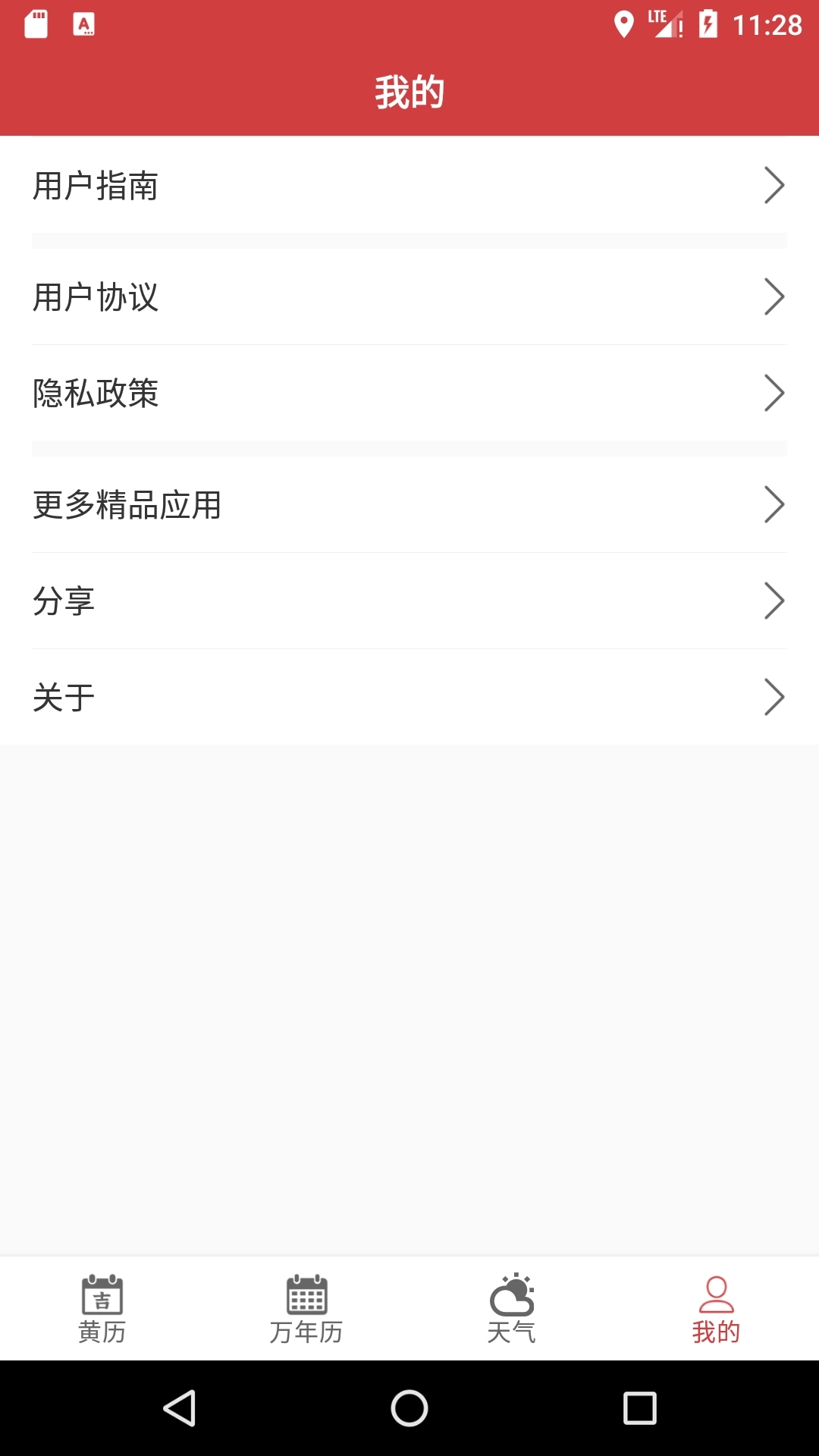Open the 关于 (About) row

409,697
